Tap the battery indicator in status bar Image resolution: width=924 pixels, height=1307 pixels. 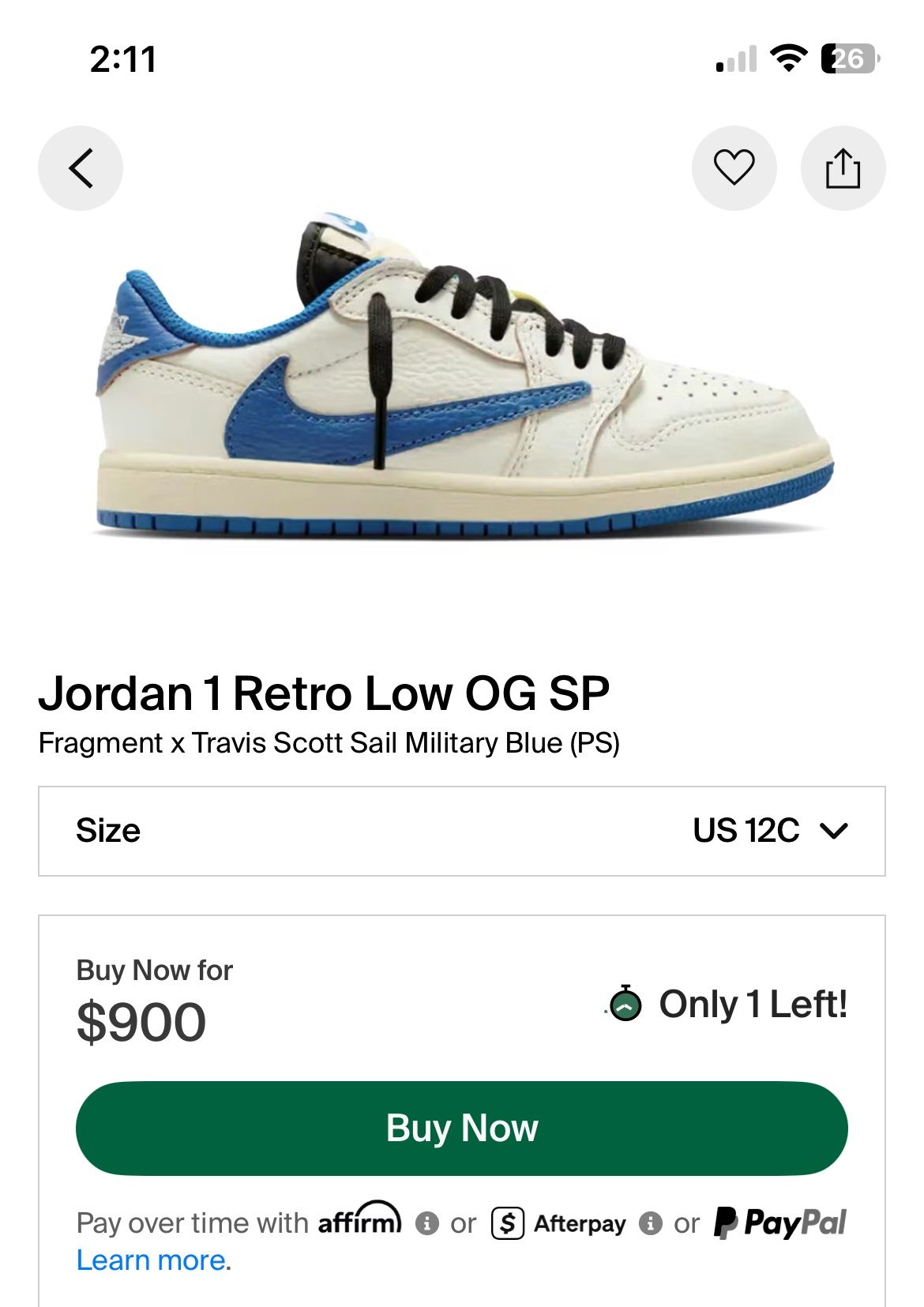(x=847, y=56)
